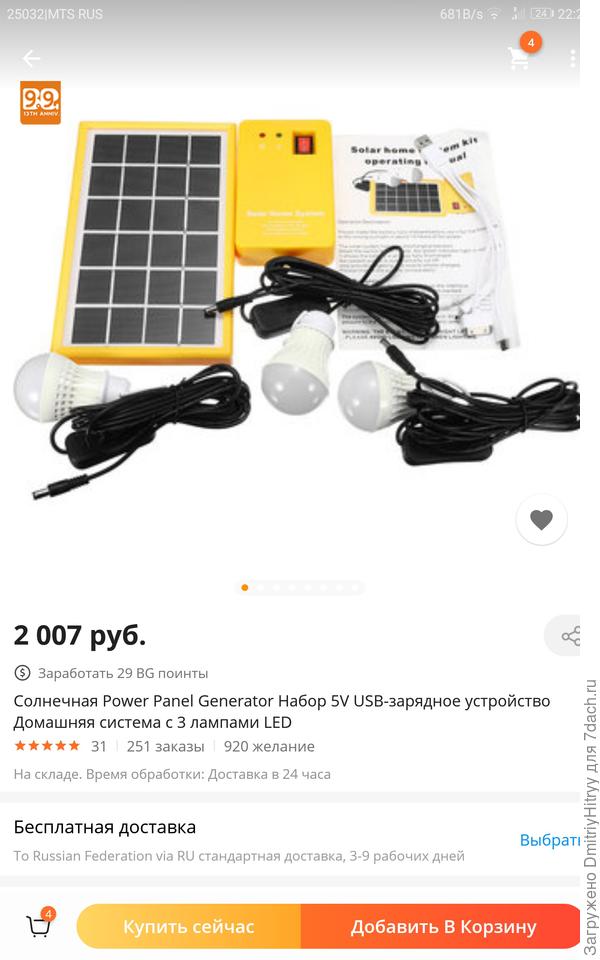Go back using the arrow icon
The height and width of the screenshot is (960, 600).
coord(32,58)
